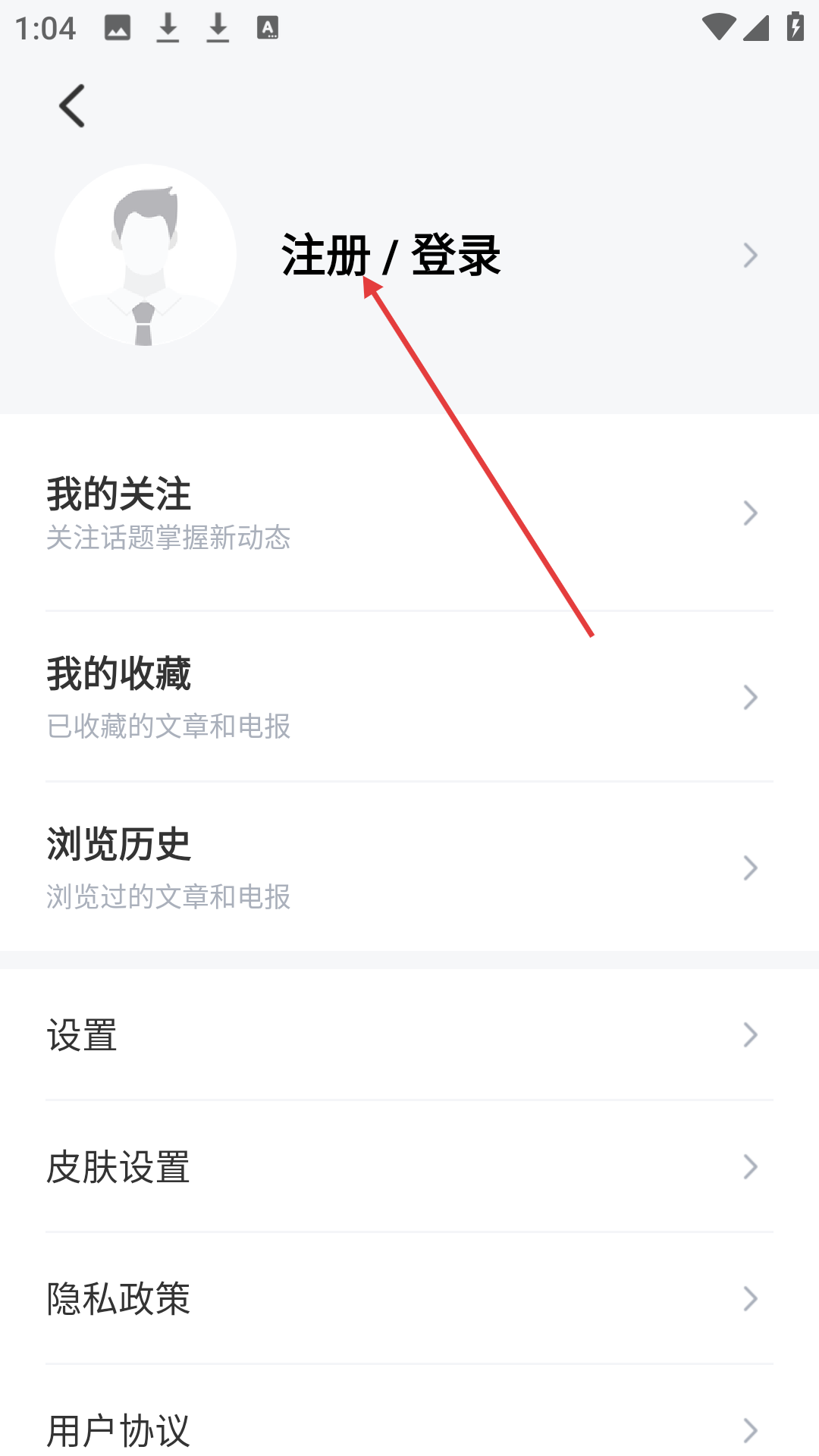Open 我的关注 followed topics
This screenshot has height=1456, width=819.
tap(409, 513)
